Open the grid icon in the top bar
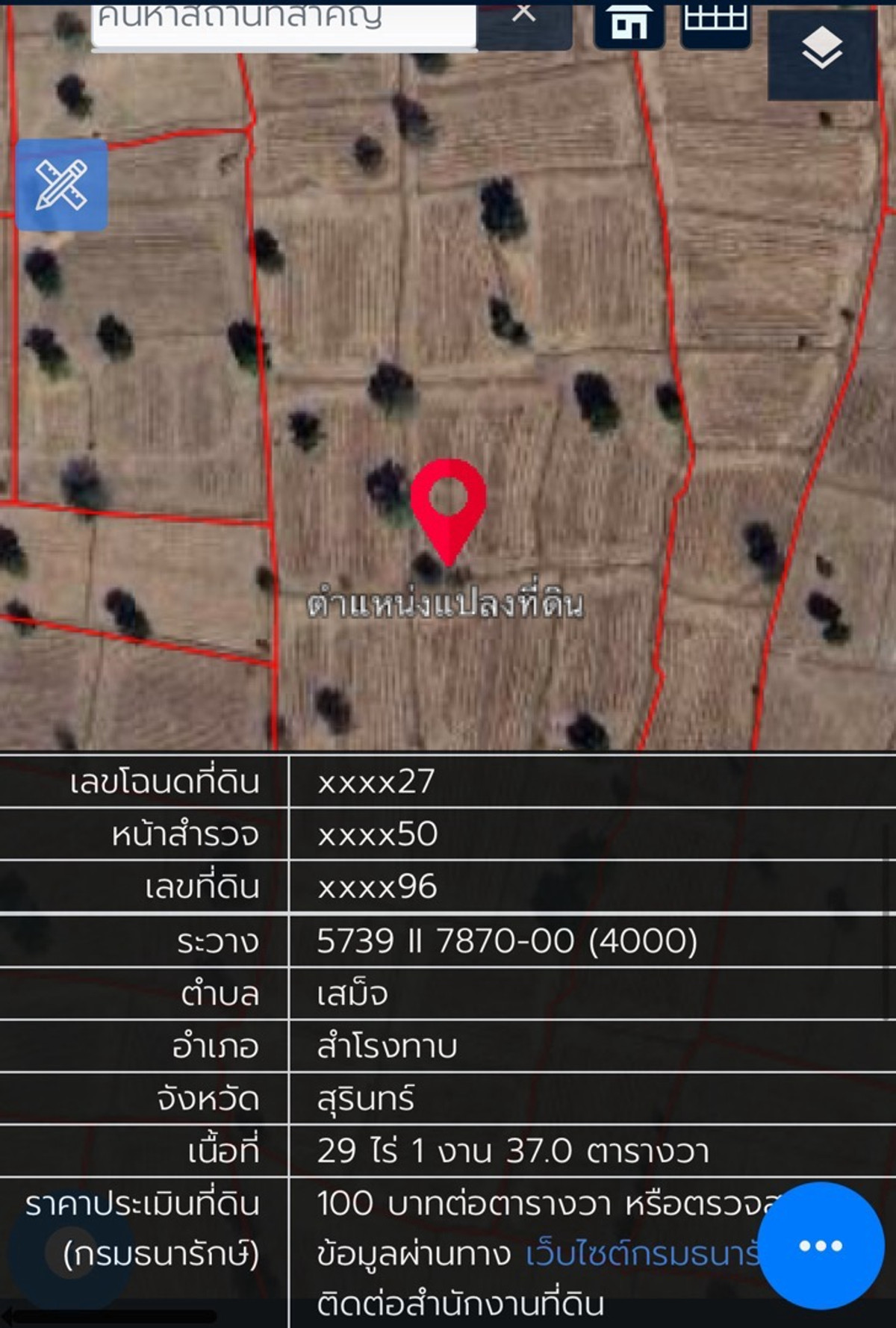Viewport: 896px width, 1328px height. [715, 21]
